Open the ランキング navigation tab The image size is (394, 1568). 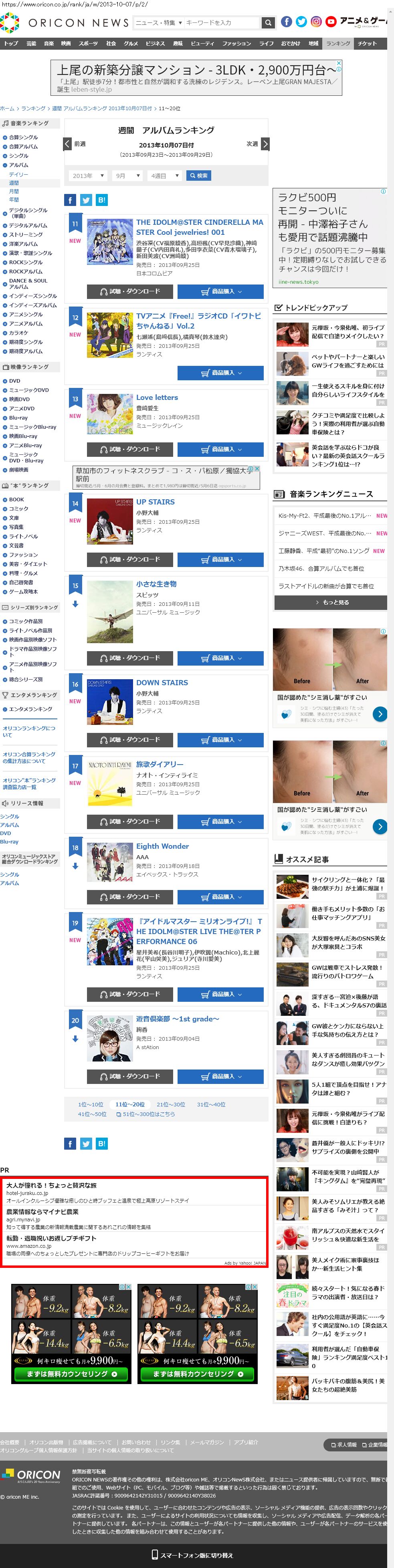click(x=338, y=44)
